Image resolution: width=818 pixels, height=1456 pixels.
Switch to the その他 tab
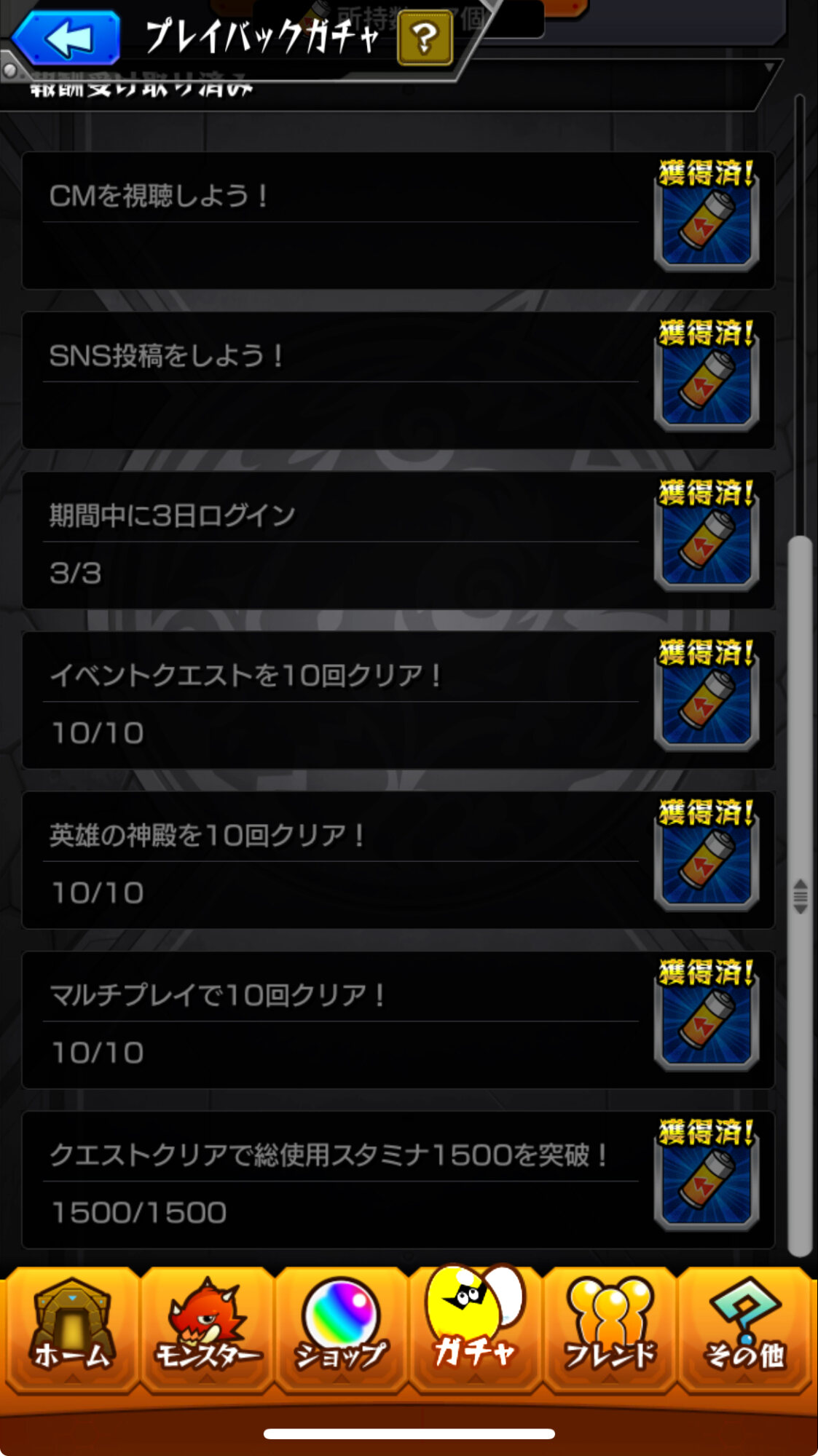[744, 1329]
